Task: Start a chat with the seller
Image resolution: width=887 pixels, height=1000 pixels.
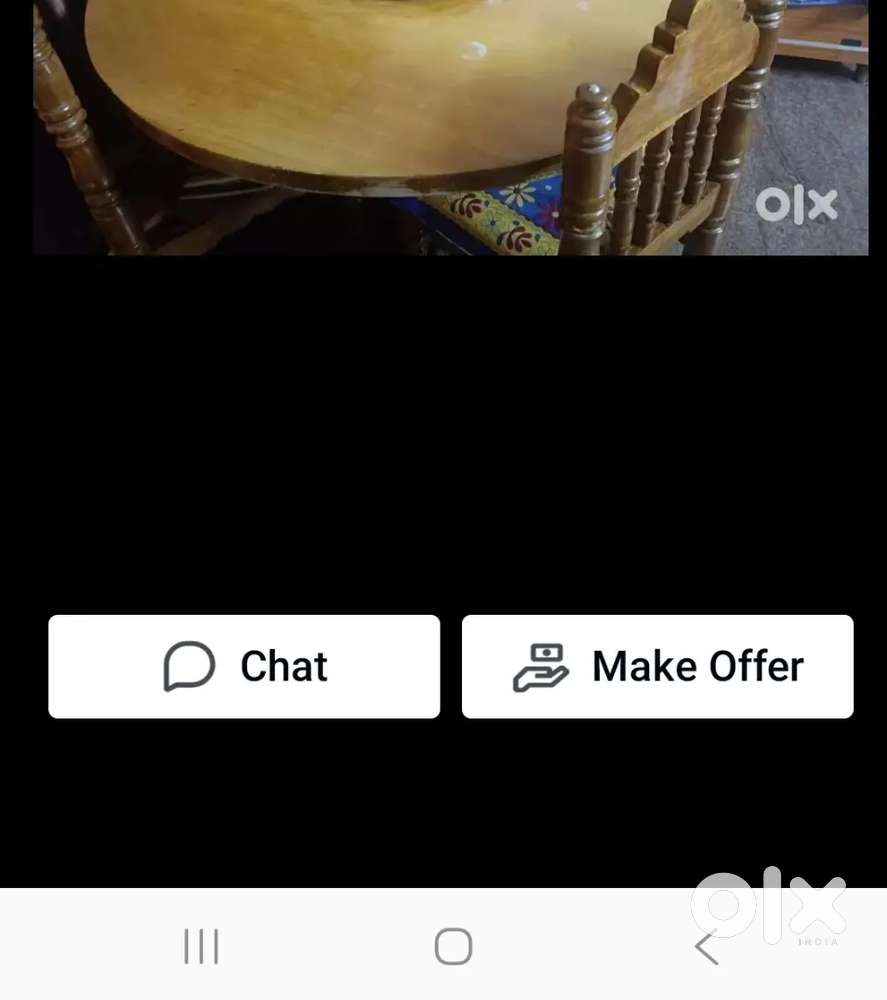Action: [244, 666]
